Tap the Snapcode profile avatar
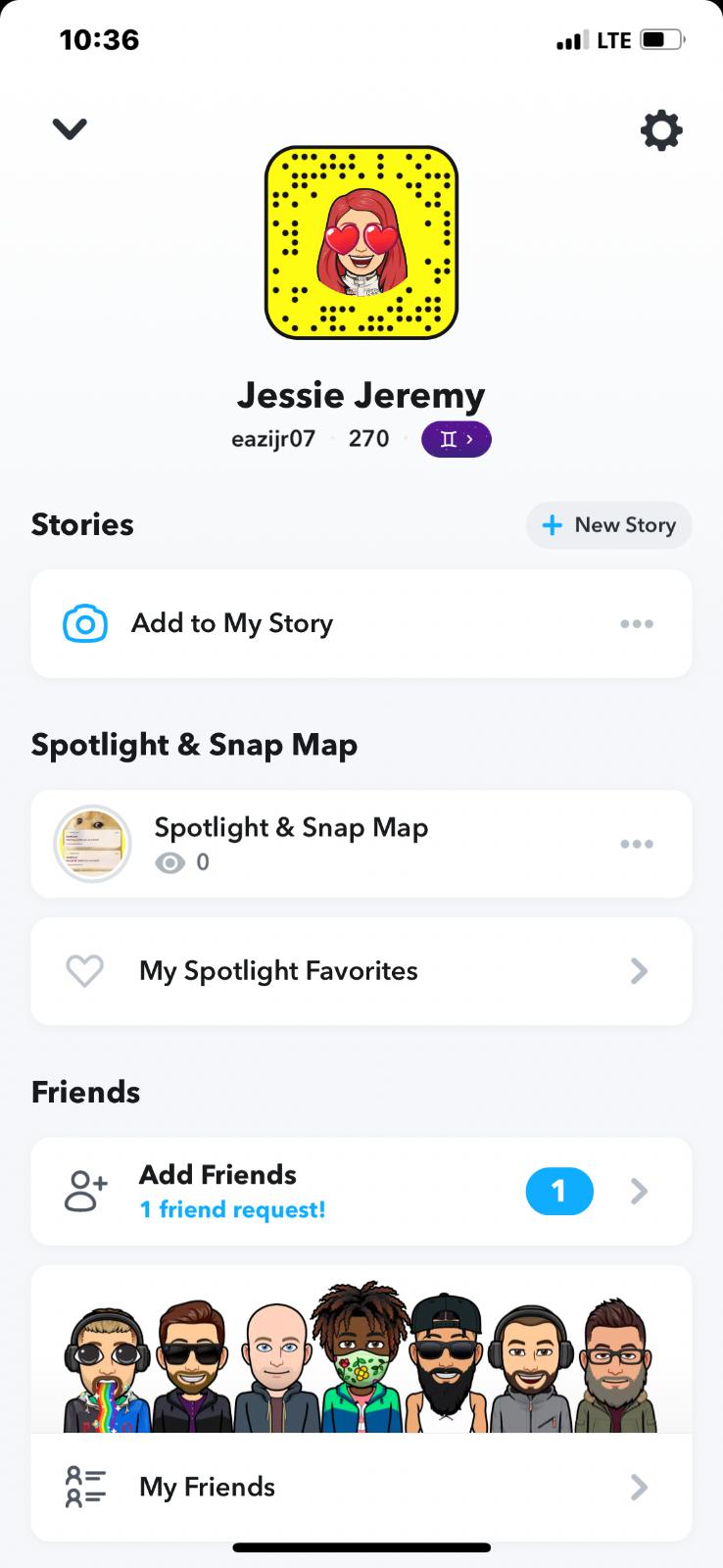Image resolution: width=723 pixels, height=1568 pixels. click(x=361, y=242)
